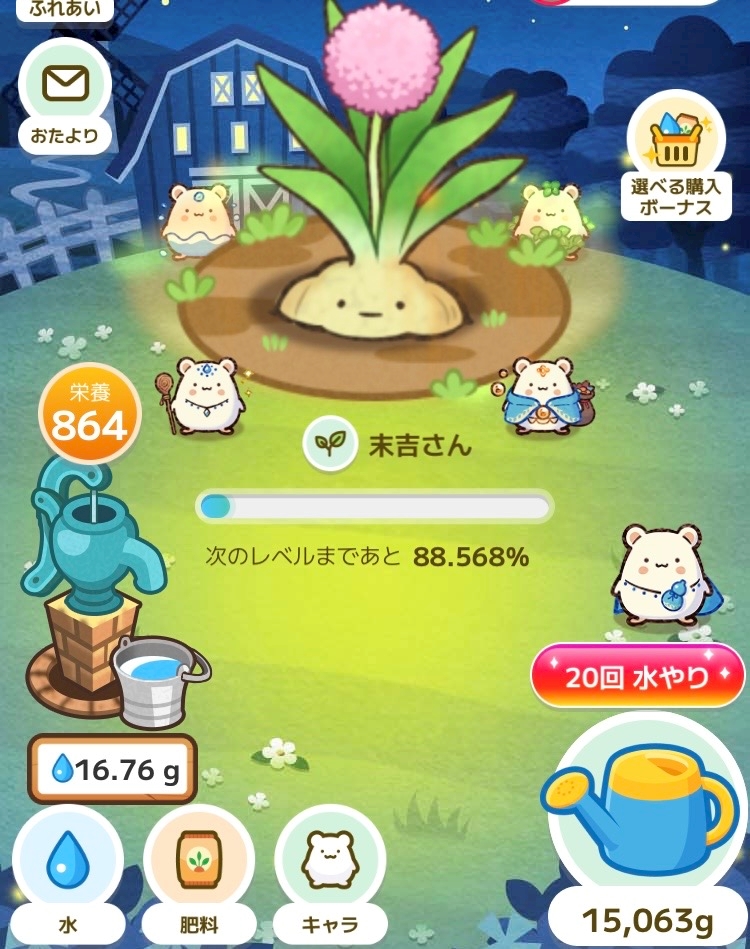
Task: Tap the 20回 水やり button
Action: (x=637, y=677)
